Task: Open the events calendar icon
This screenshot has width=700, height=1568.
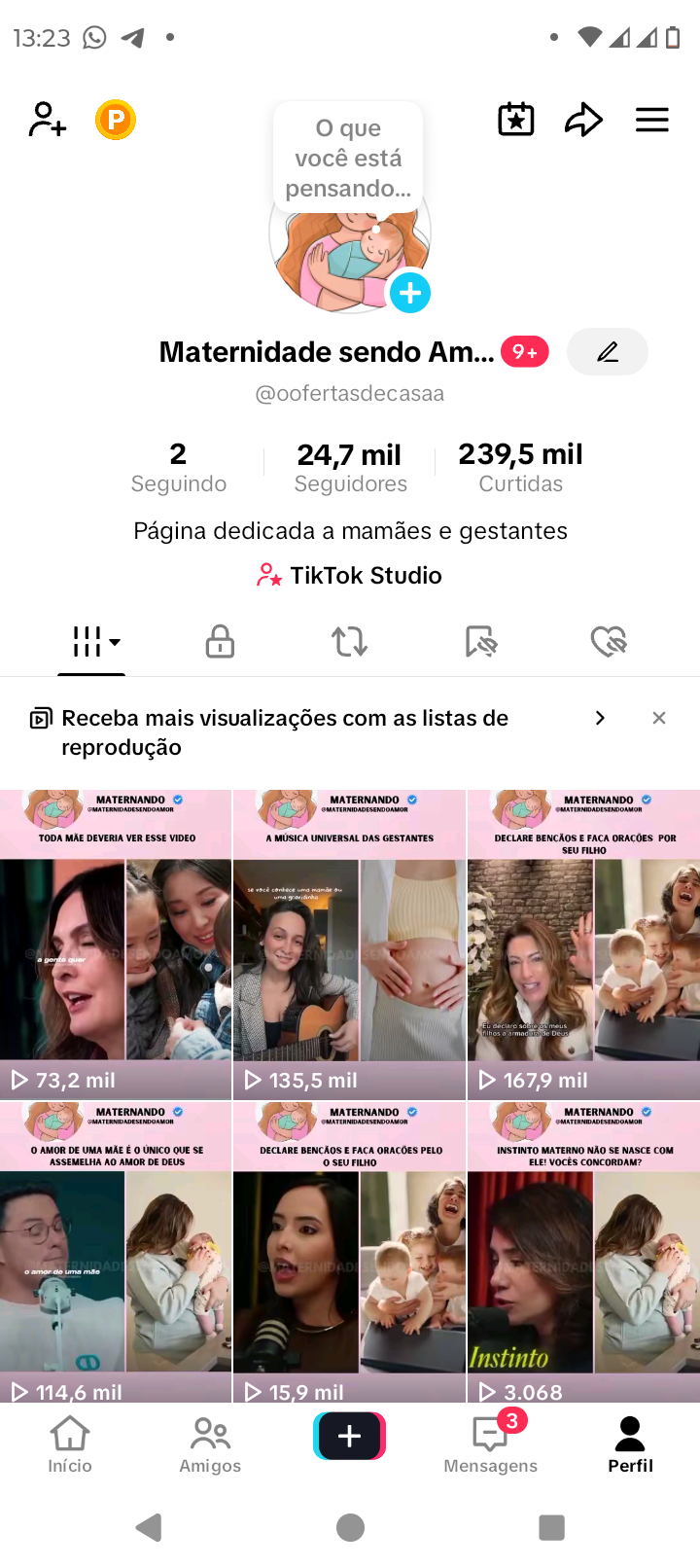Action: pos(516,121)
